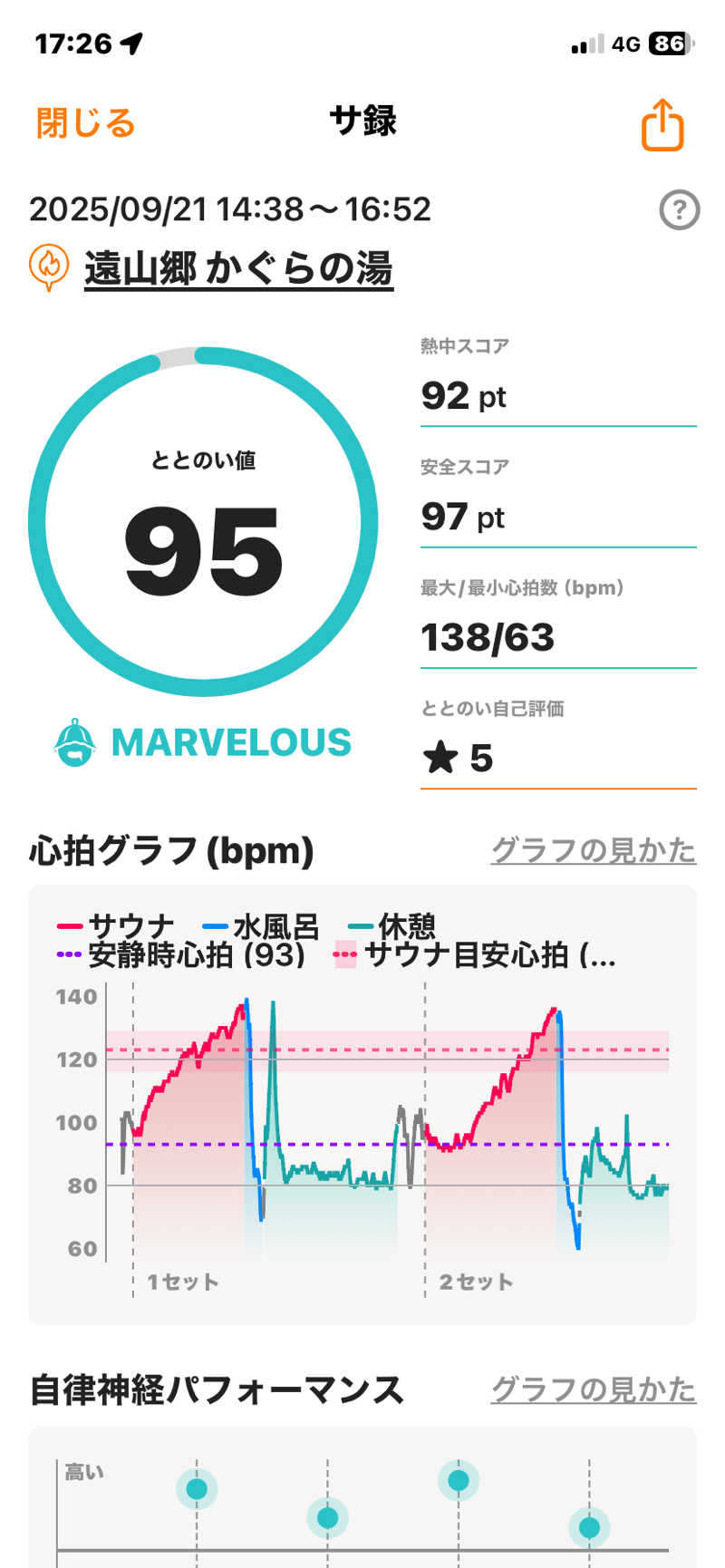The width and height of the screenshot is (725, 1568).
Task: Switch to the 心拍グラフ section header
Action: [x=169, y=850]
